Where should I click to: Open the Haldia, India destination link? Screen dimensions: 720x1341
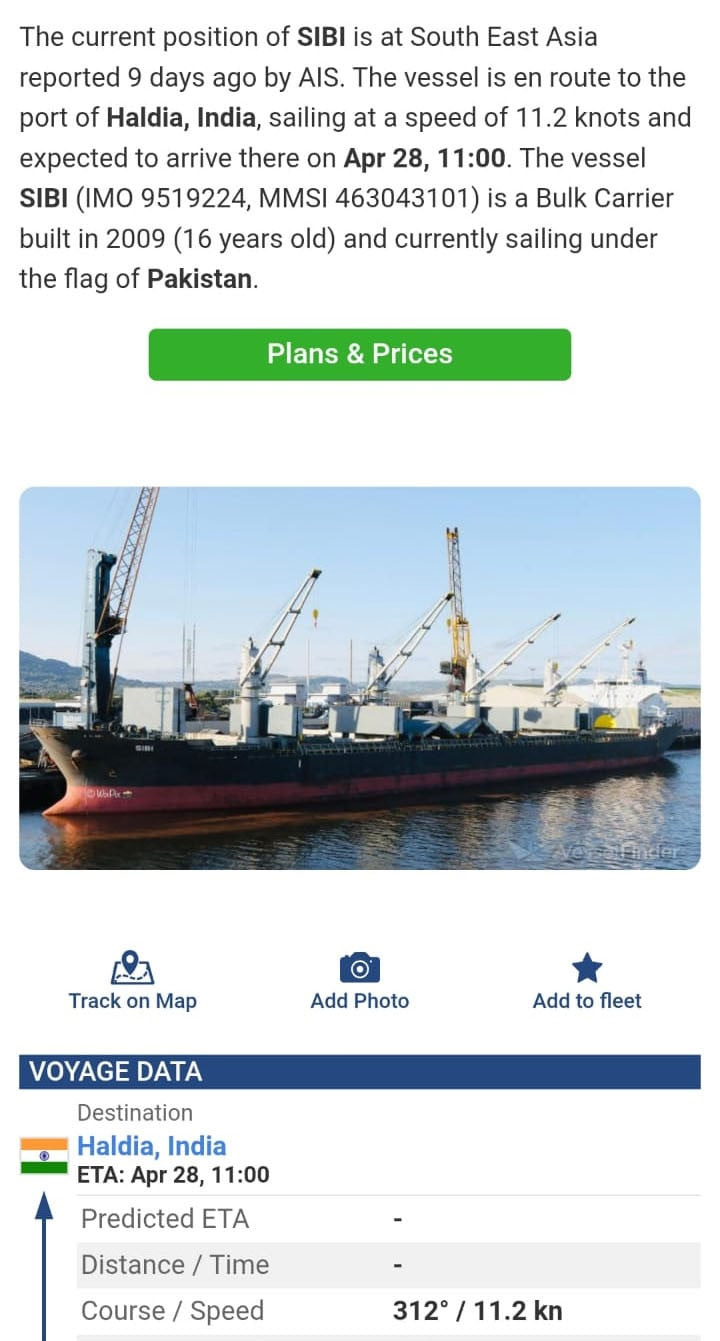[152, 1146]
